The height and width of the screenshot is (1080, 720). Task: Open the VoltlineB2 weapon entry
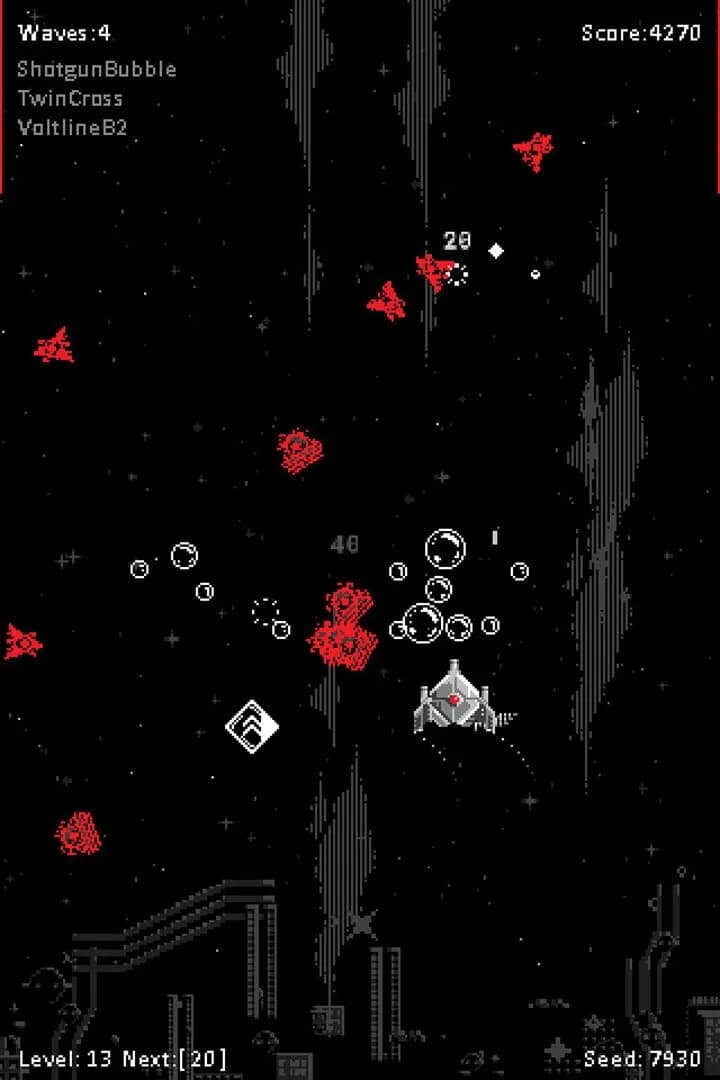(x=73, y=126)
